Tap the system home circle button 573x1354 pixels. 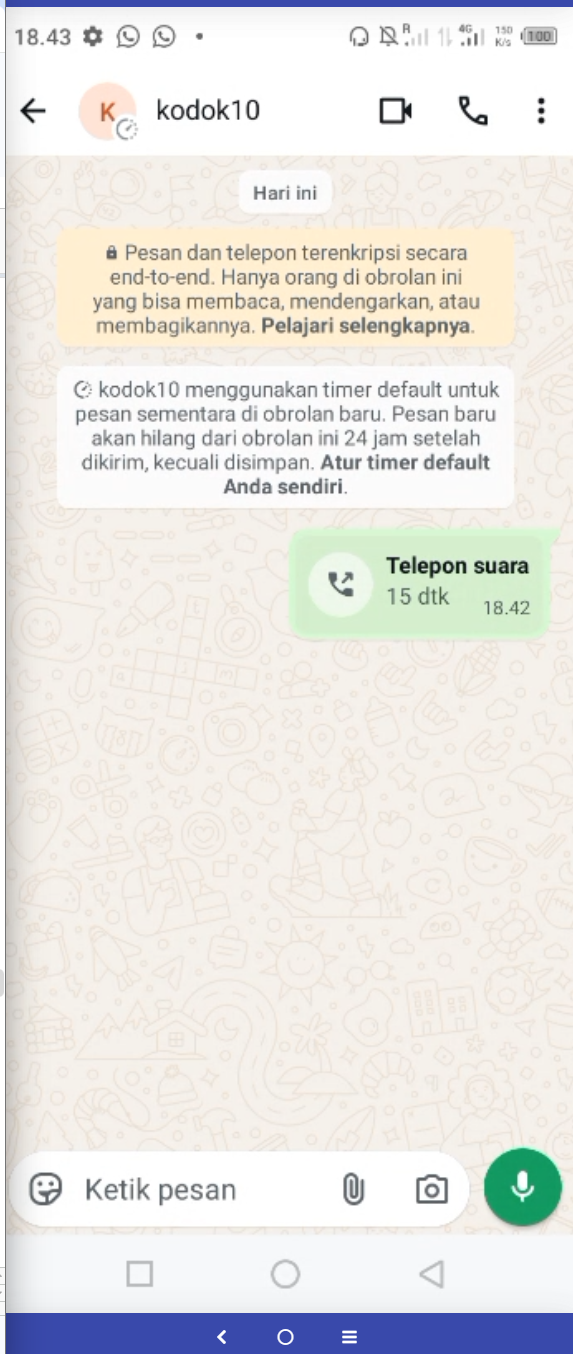286,1273
